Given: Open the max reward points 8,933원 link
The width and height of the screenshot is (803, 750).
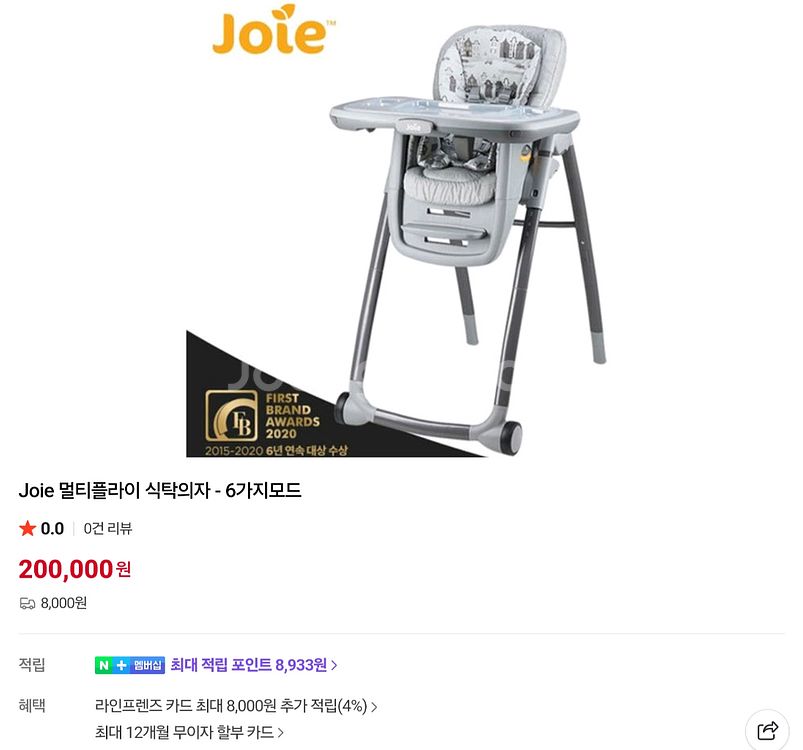Looking at the screenshot, I should coord(253,665).
